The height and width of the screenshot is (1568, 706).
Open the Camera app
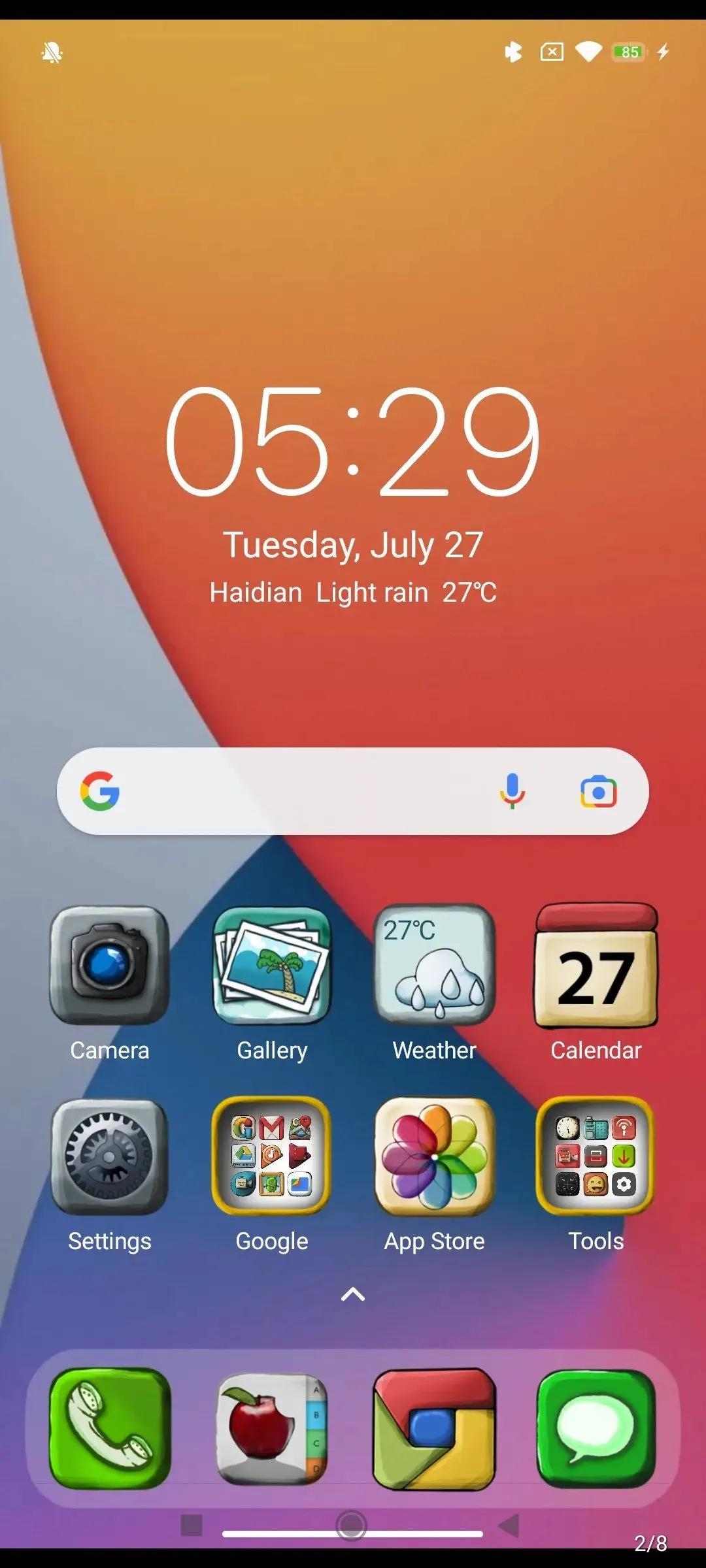109,966
